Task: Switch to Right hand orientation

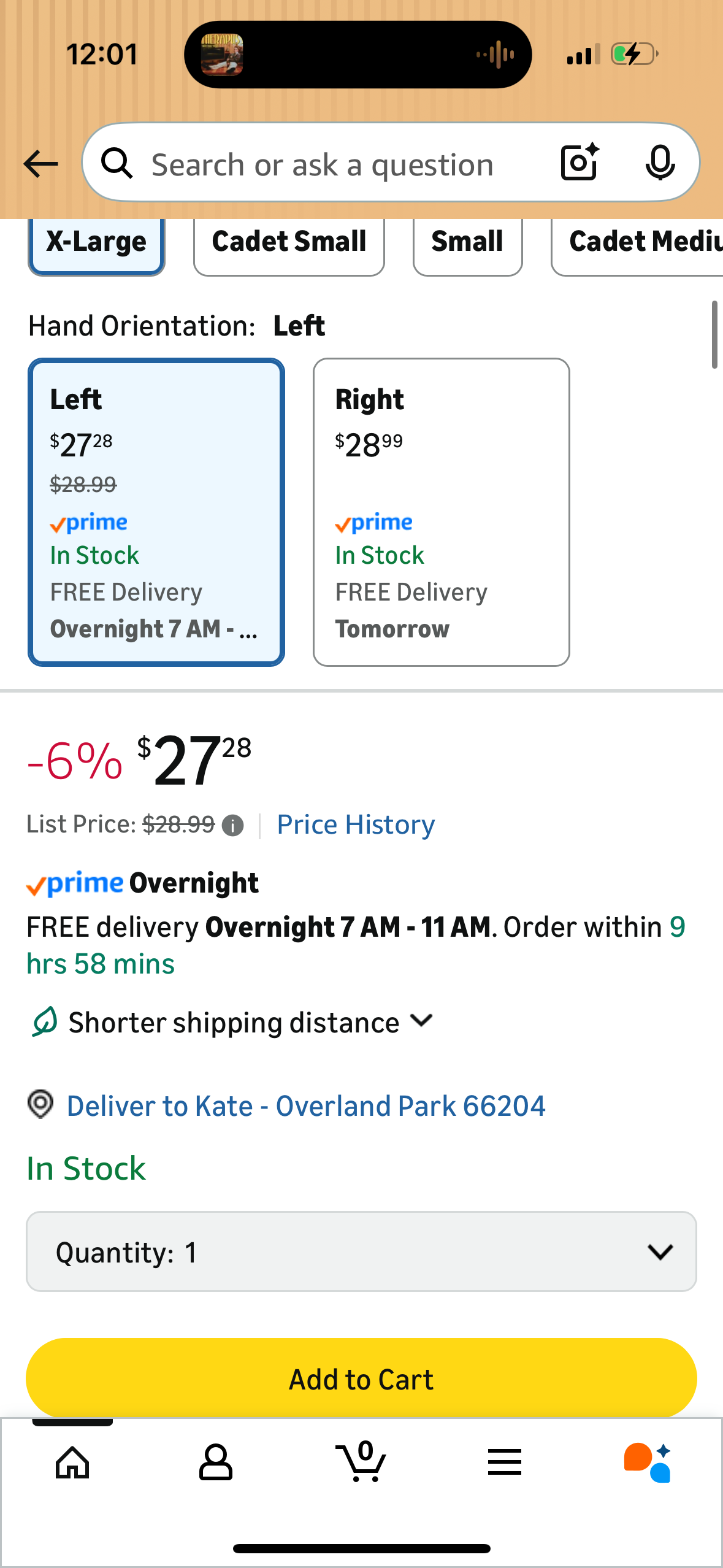Action: pos(441,512)
